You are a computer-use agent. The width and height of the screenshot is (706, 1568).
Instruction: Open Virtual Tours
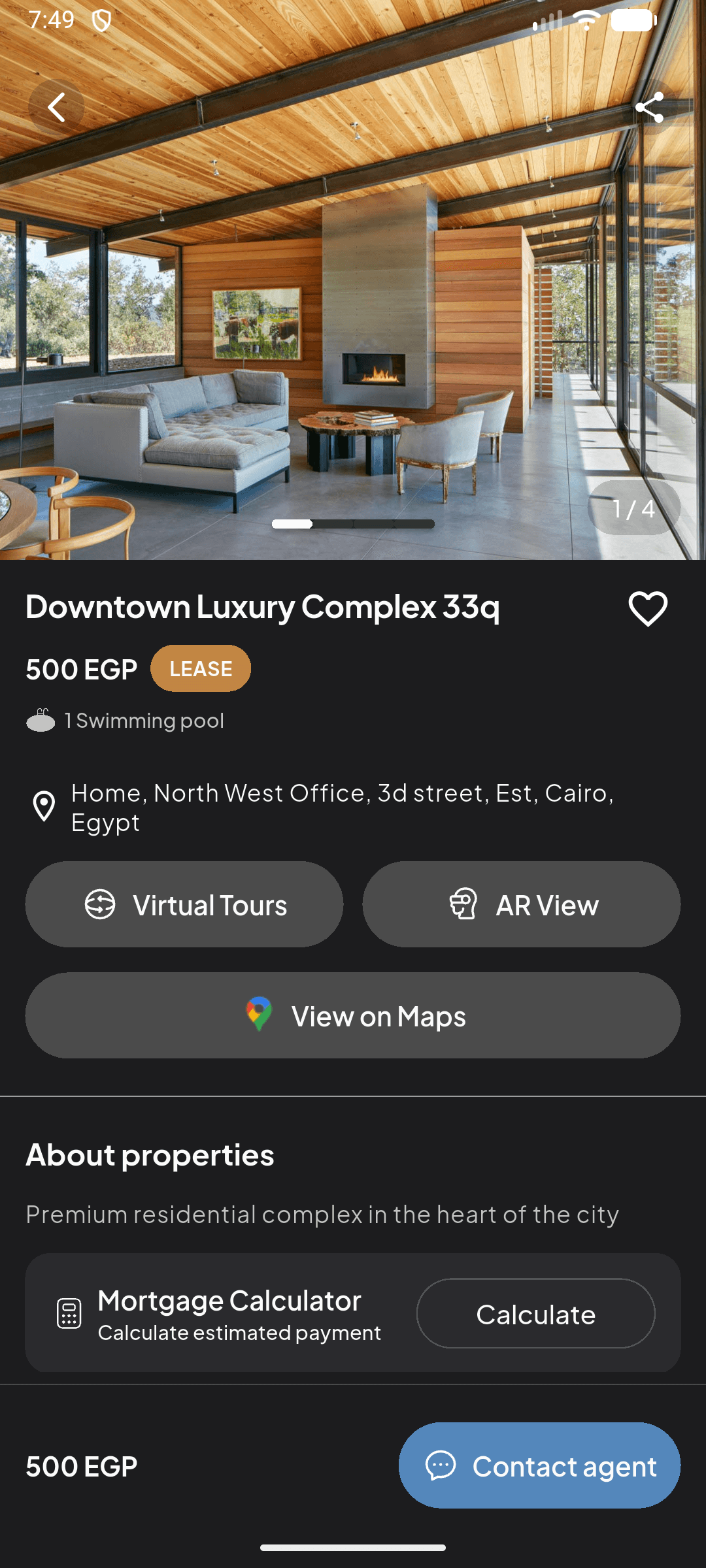coord(185,904)
